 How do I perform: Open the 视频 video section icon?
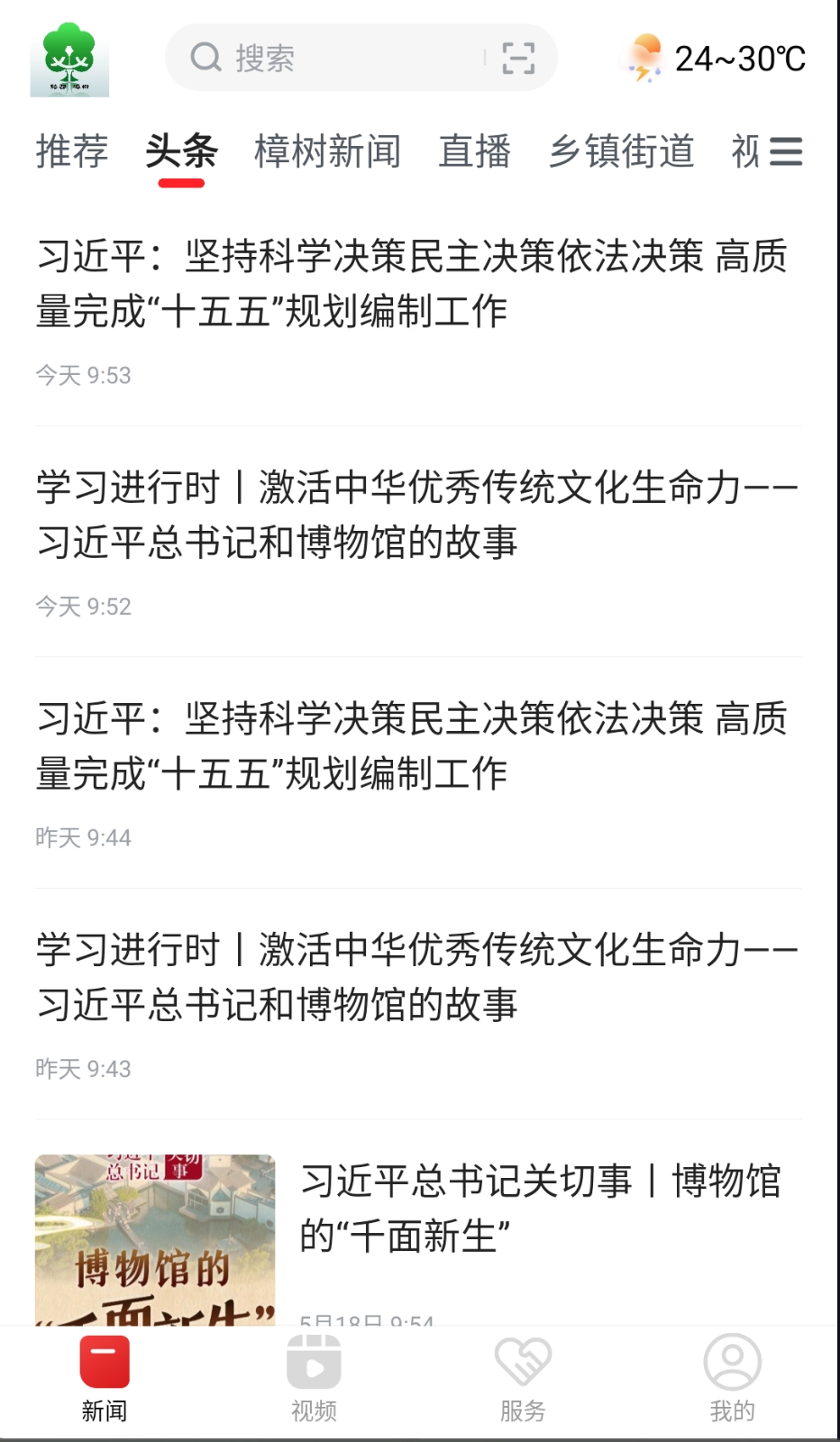click(314, 1363)
